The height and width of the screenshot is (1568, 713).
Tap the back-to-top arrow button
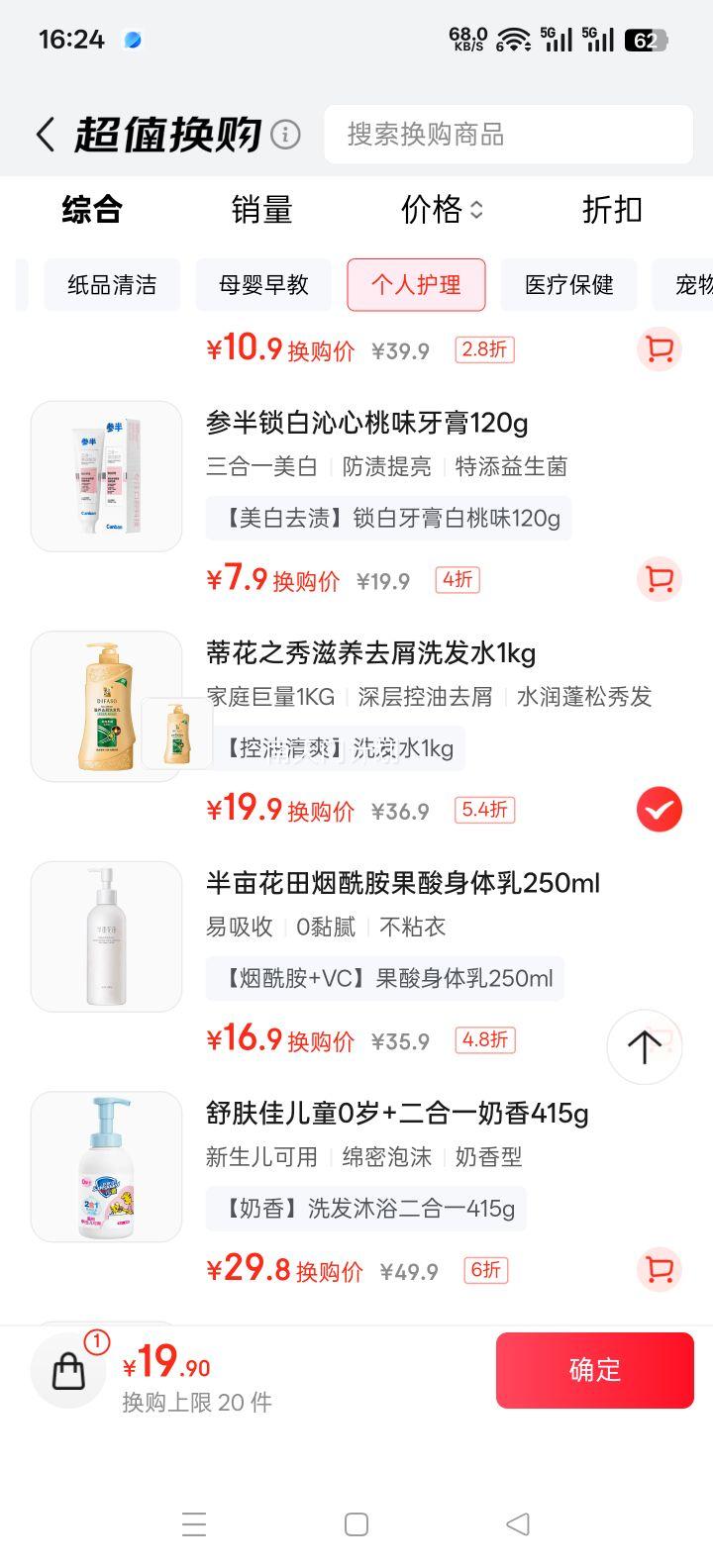645,1047
